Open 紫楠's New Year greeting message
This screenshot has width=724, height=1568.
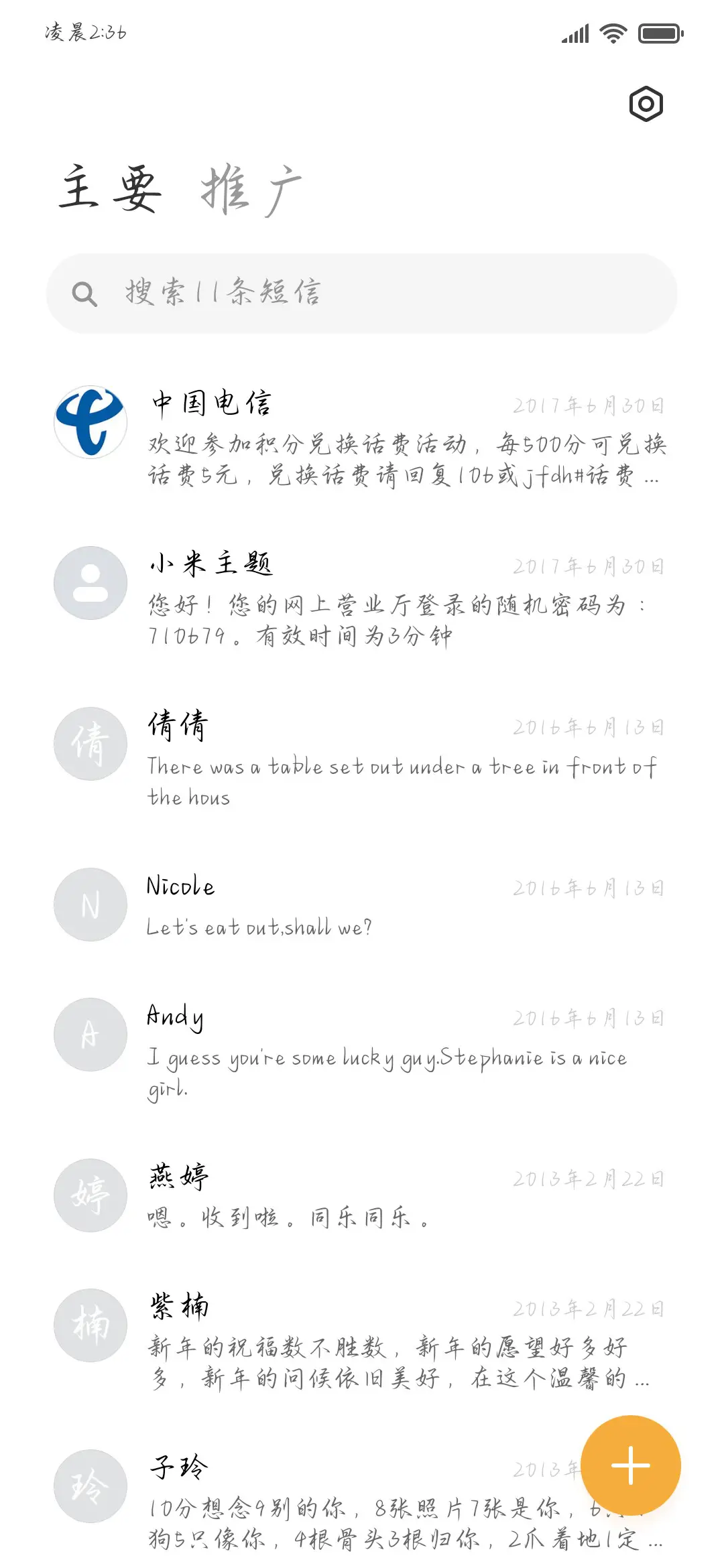402,1340
